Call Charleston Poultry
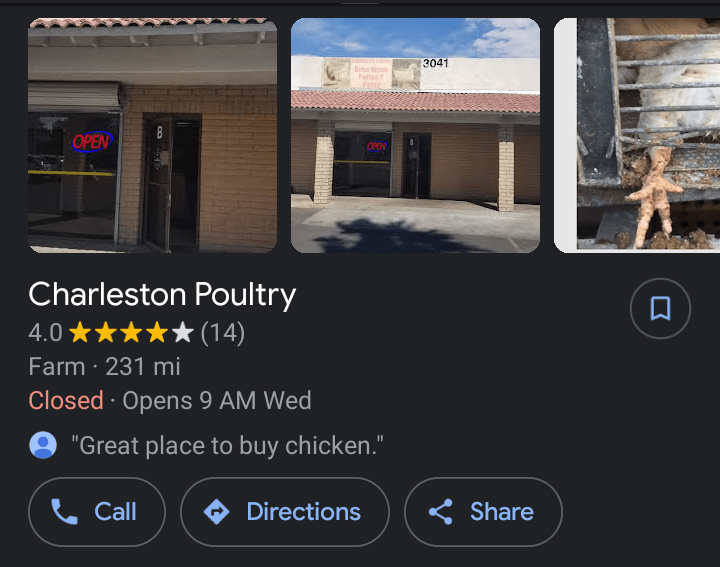 pyautogui.click(x=97, y=512)
